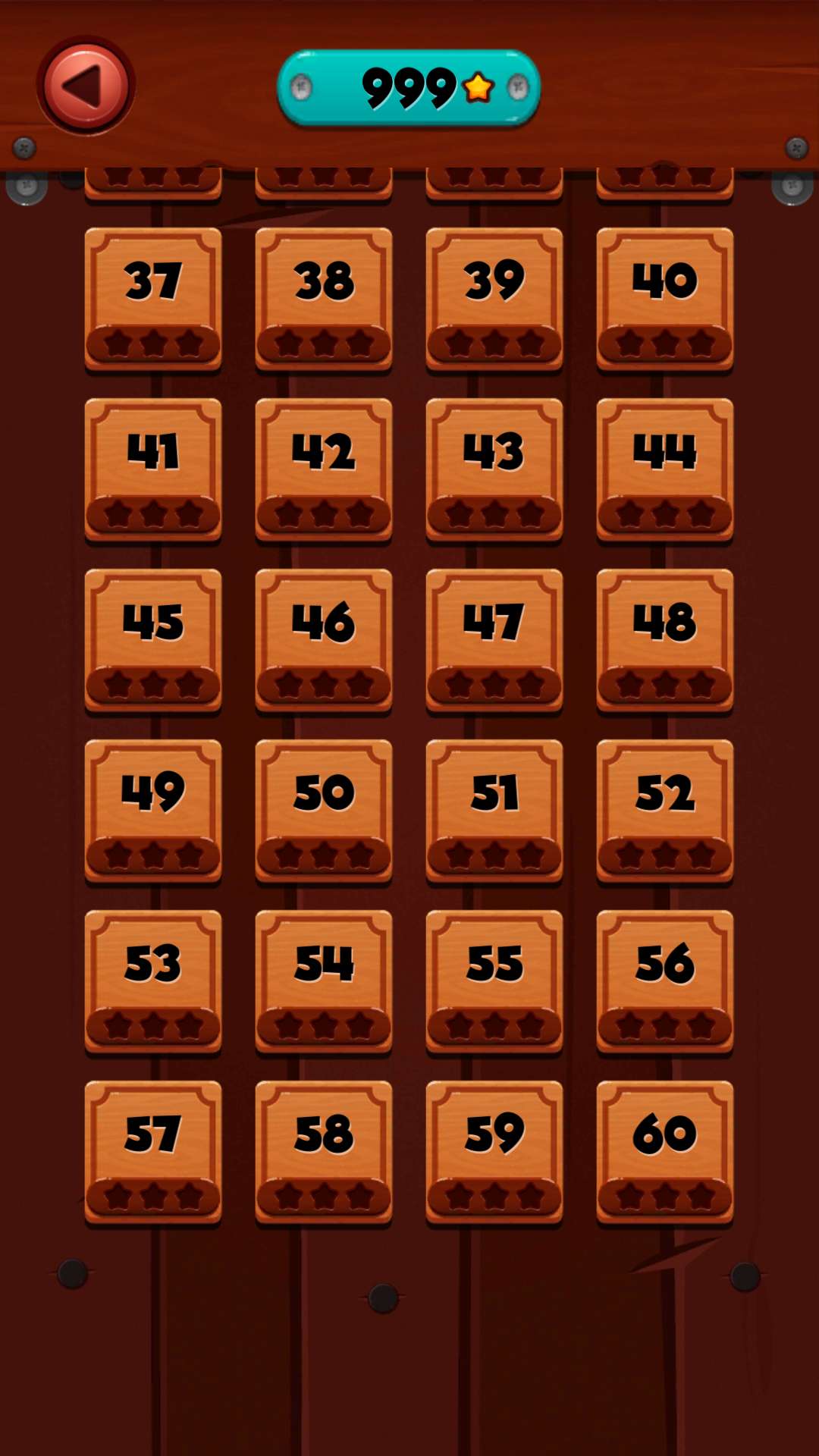Choose level 48

tap(665, 639)
